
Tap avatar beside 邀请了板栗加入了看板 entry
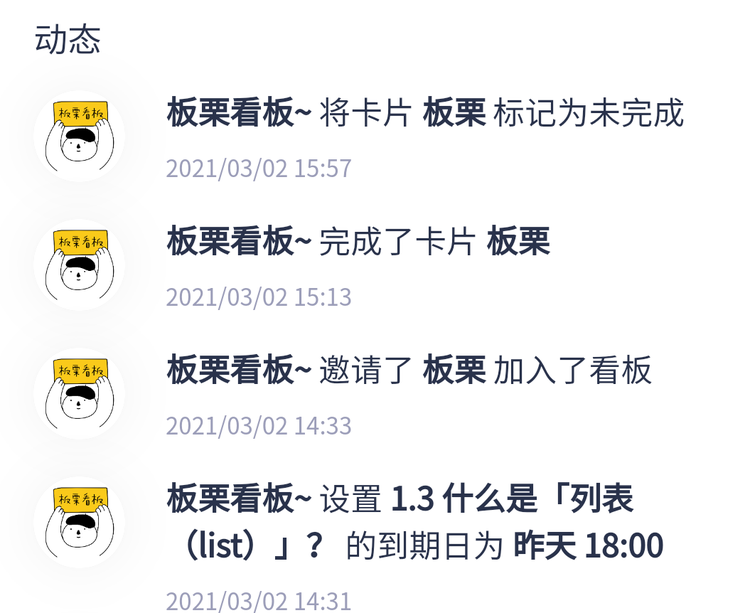coord(79,392)
